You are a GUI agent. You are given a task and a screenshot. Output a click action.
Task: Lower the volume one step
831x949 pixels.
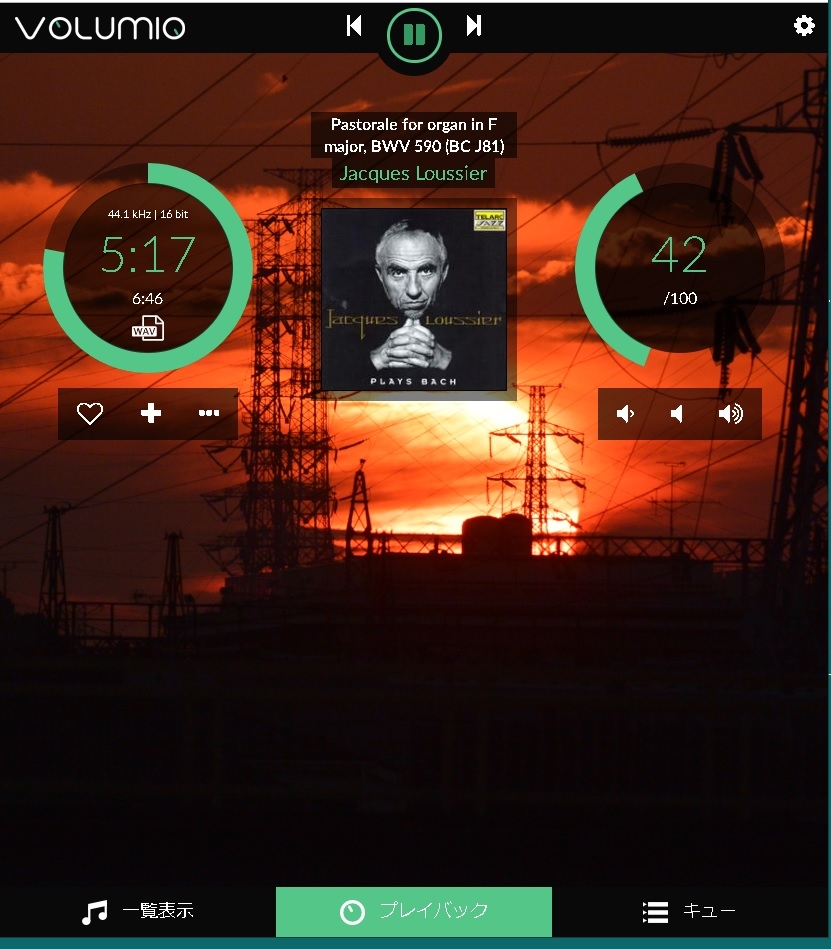626,414
